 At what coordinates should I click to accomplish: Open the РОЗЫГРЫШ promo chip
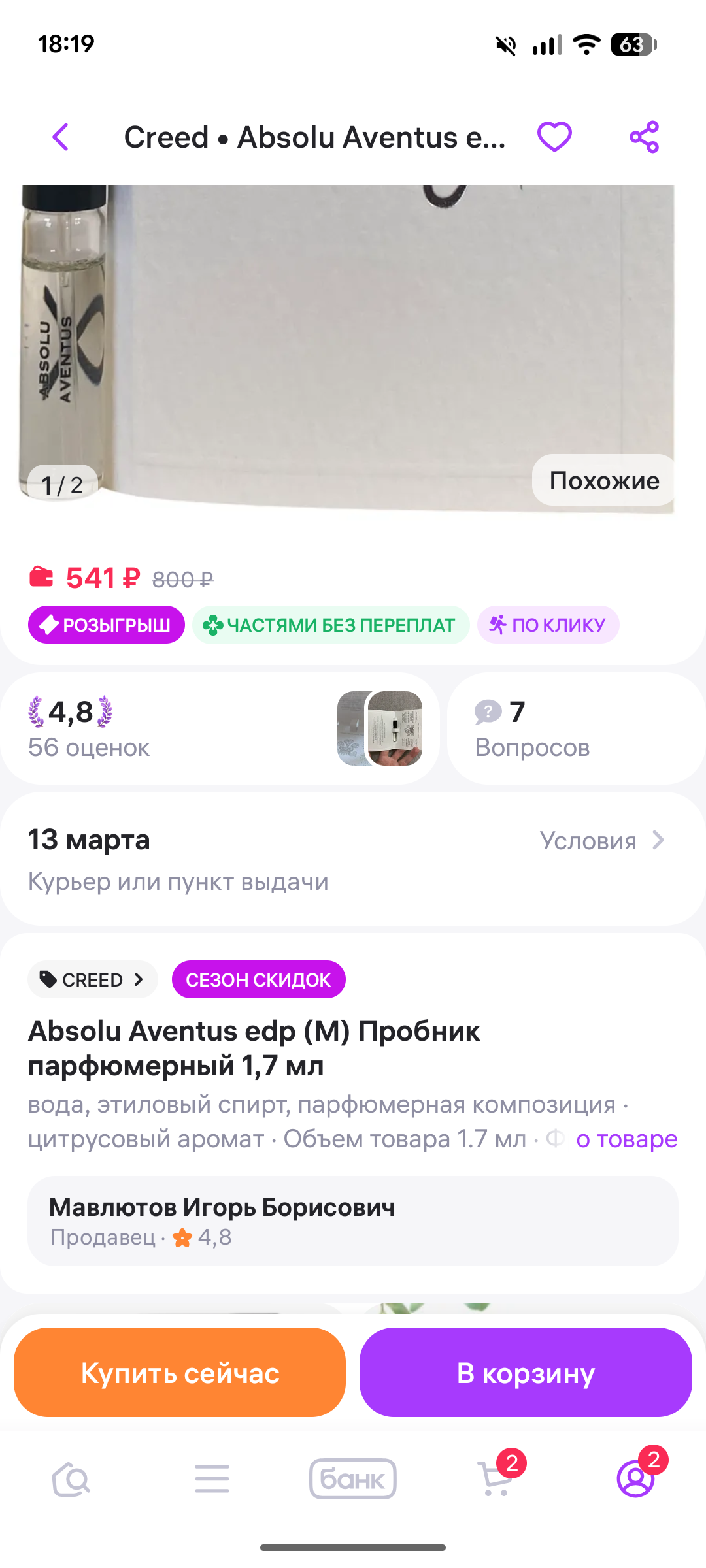(x=107, y=625)
